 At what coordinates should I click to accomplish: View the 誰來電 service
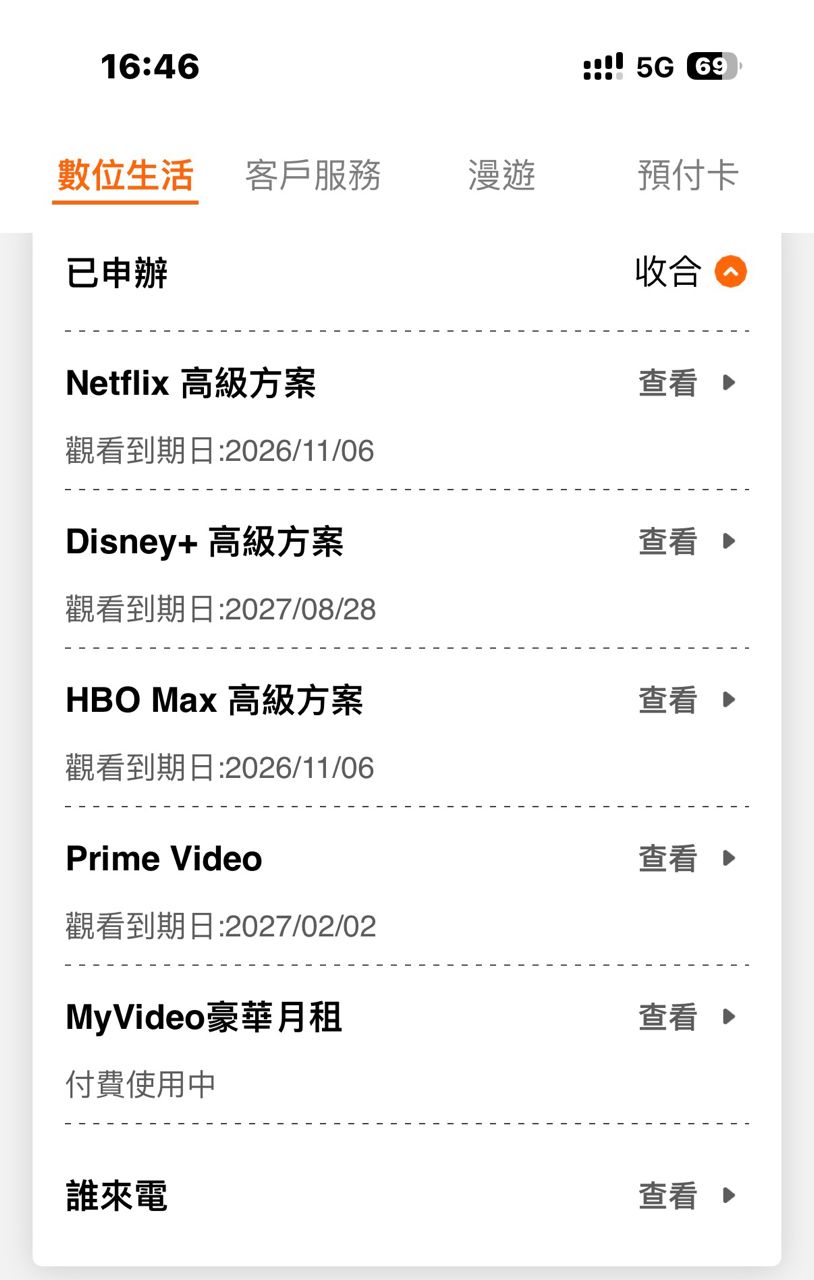(x=687, y=1196)
